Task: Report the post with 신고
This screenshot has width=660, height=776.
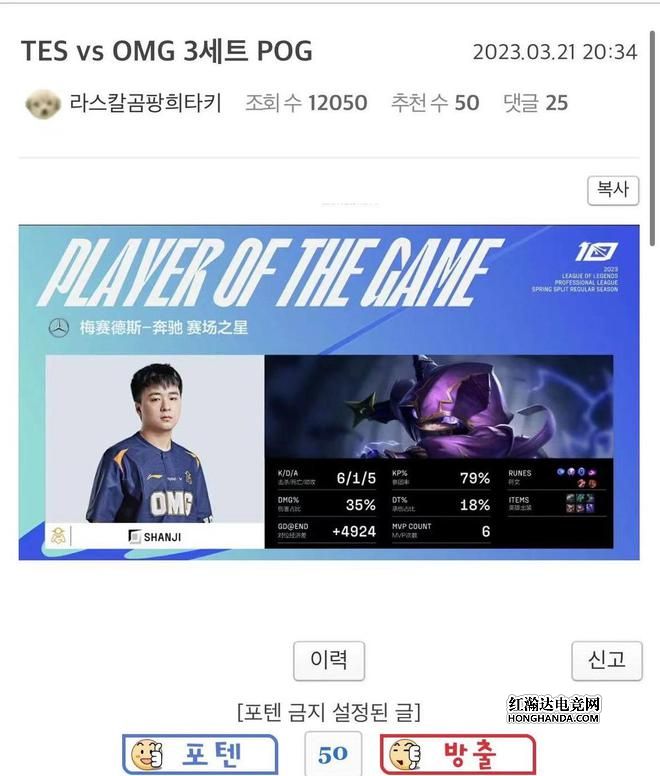Action: 605,660
